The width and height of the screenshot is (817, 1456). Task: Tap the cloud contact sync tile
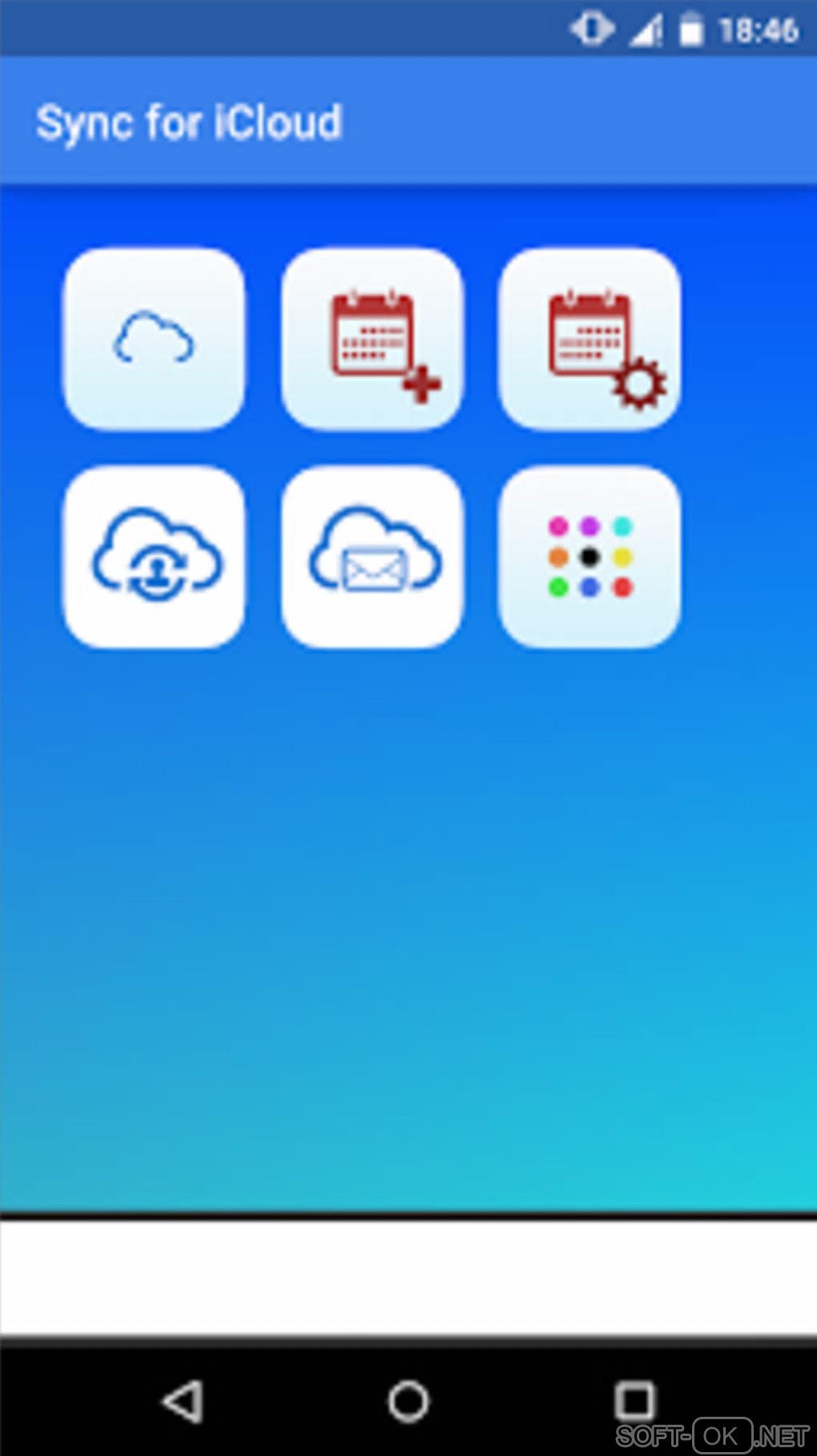(x=154, y=557)
